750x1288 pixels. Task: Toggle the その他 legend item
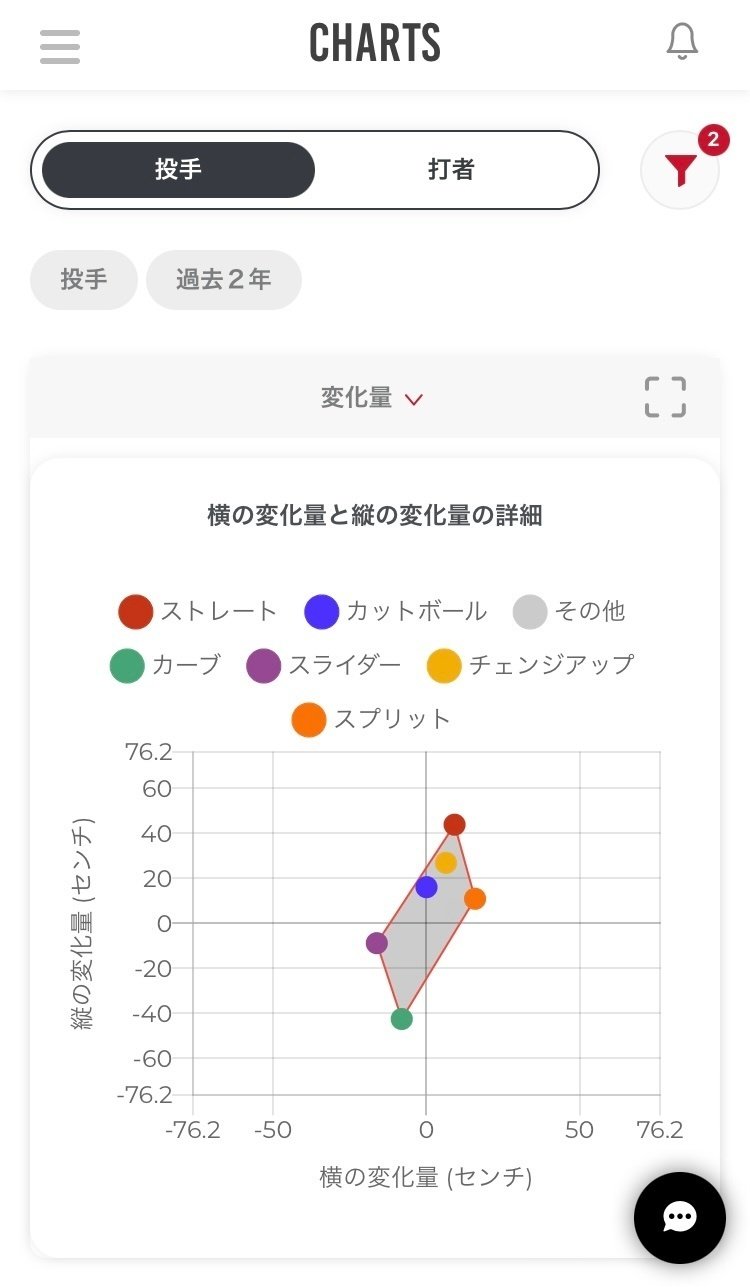[x=569, y=611]
